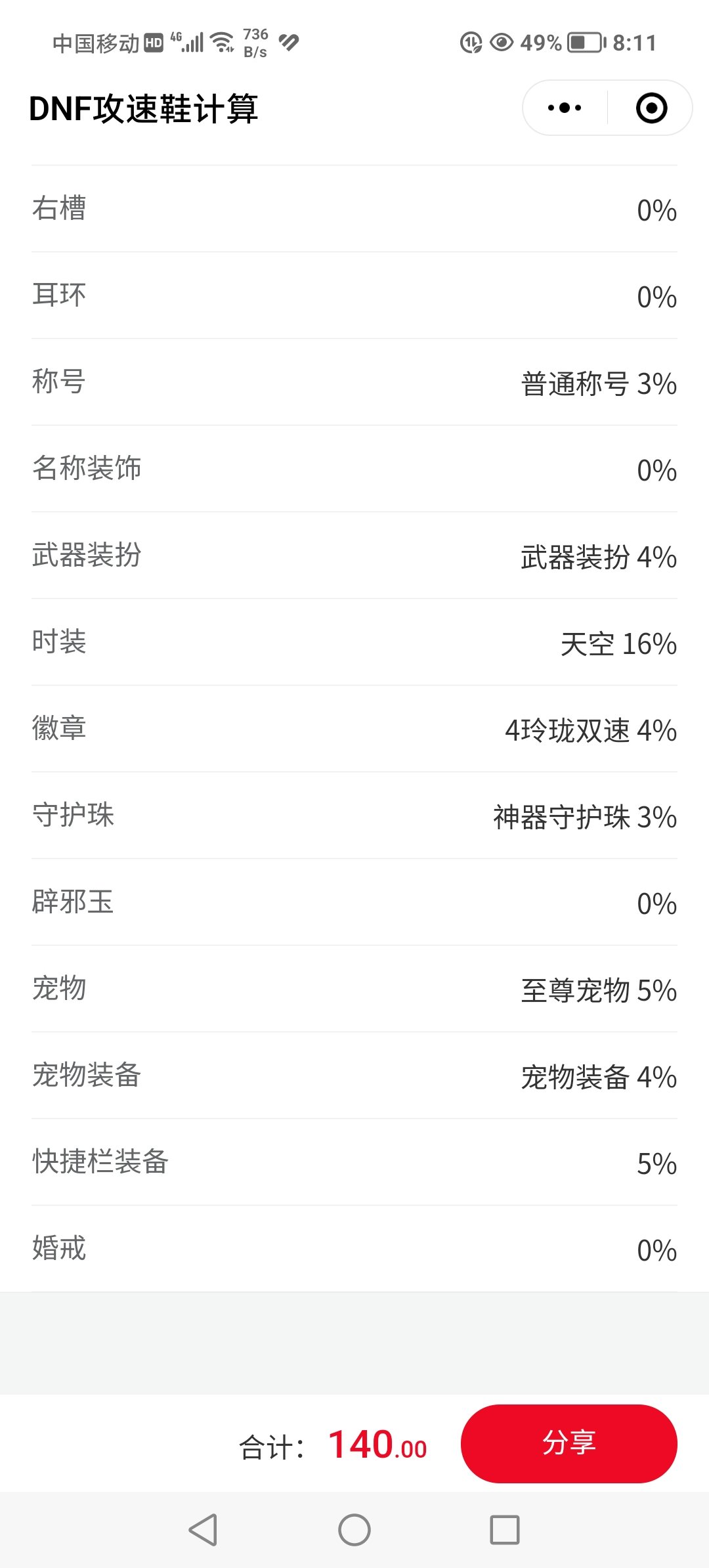The height and width of the screenshot is (1568, 709).
Task: Edit the 宠物装备 4% option
Action: tap(354, 1076)
